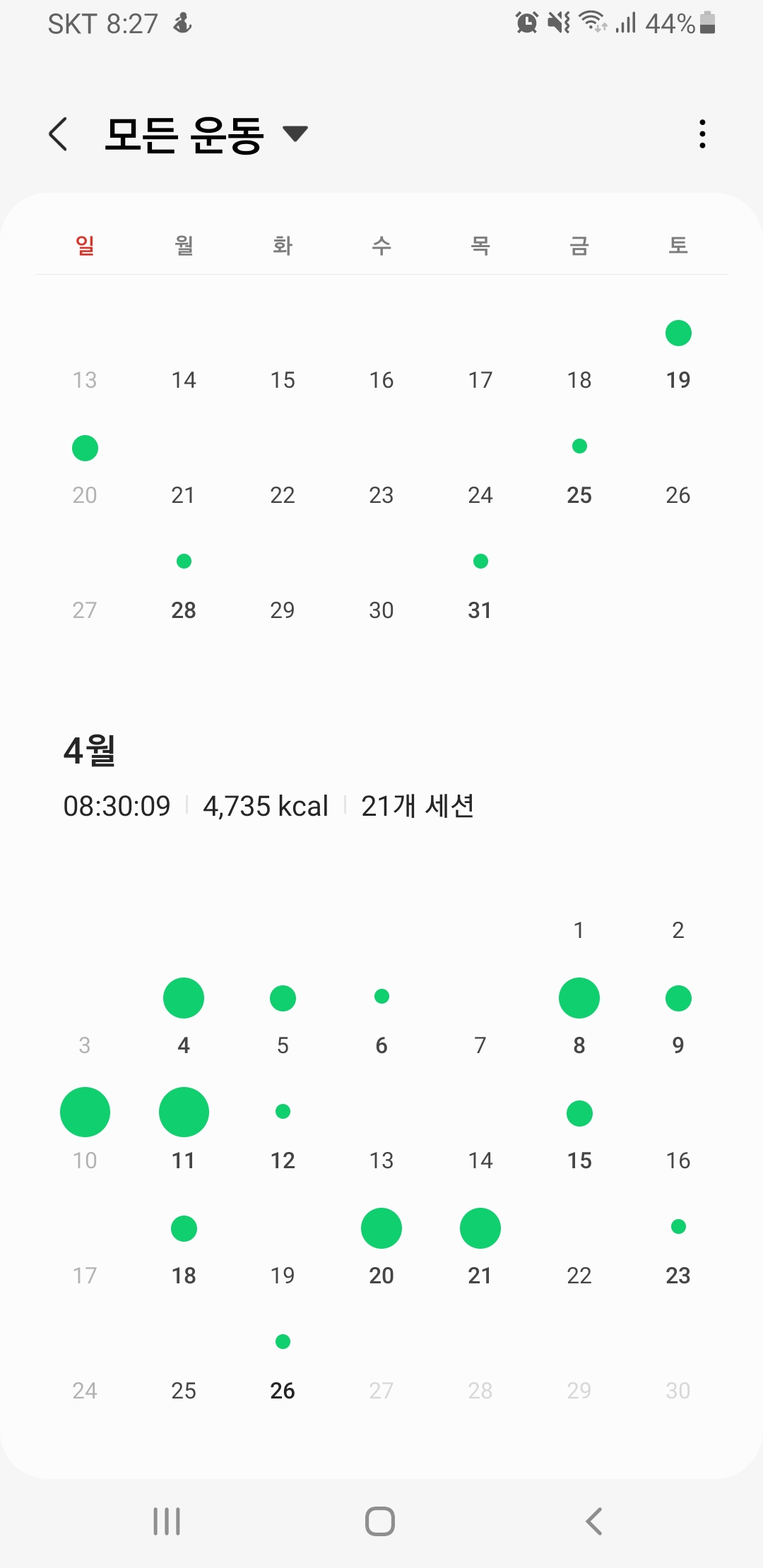Screen dimensions: 763x1568
Task: Open recent apps from navigation bar
Action: point(167,1521)
